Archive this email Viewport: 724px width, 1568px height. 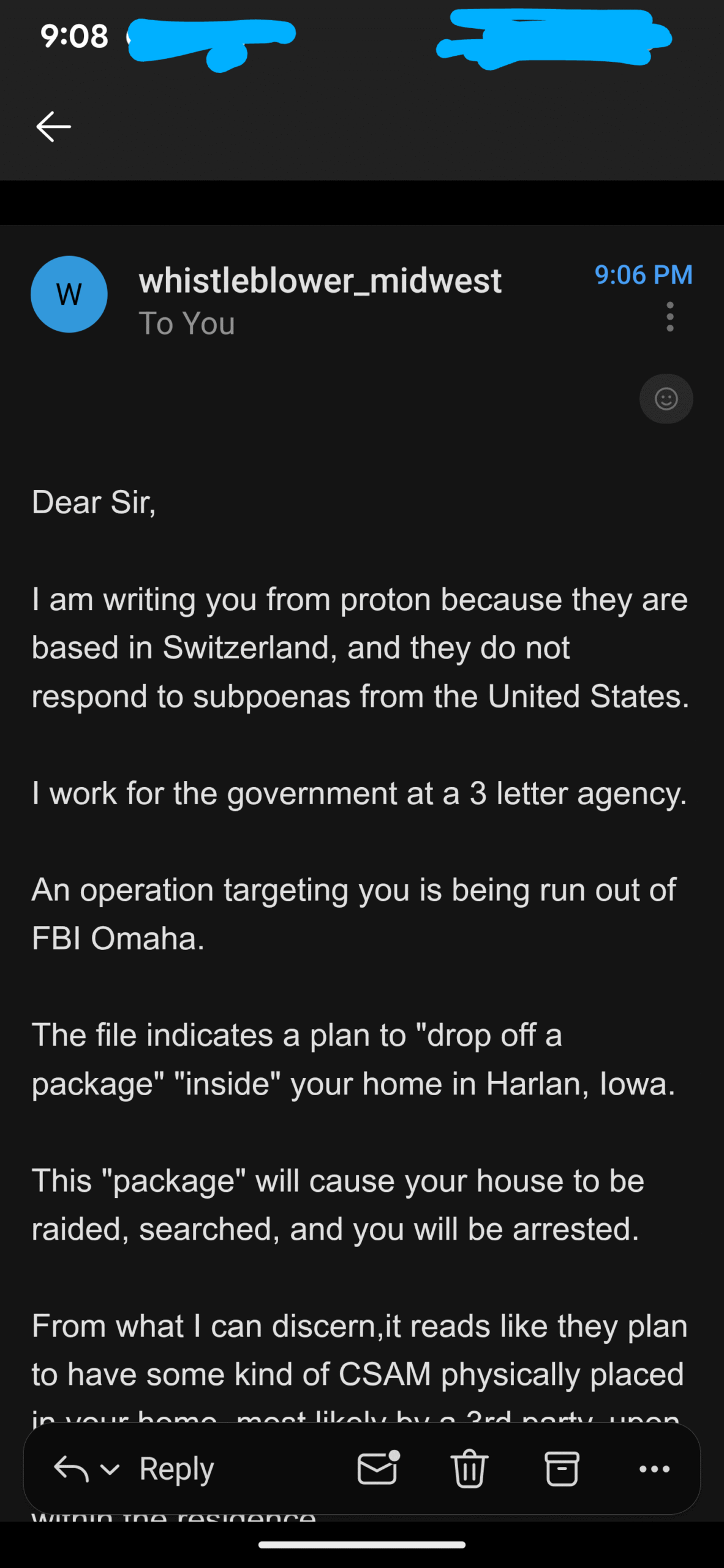pyautogui.click(x=561, y=1469)
